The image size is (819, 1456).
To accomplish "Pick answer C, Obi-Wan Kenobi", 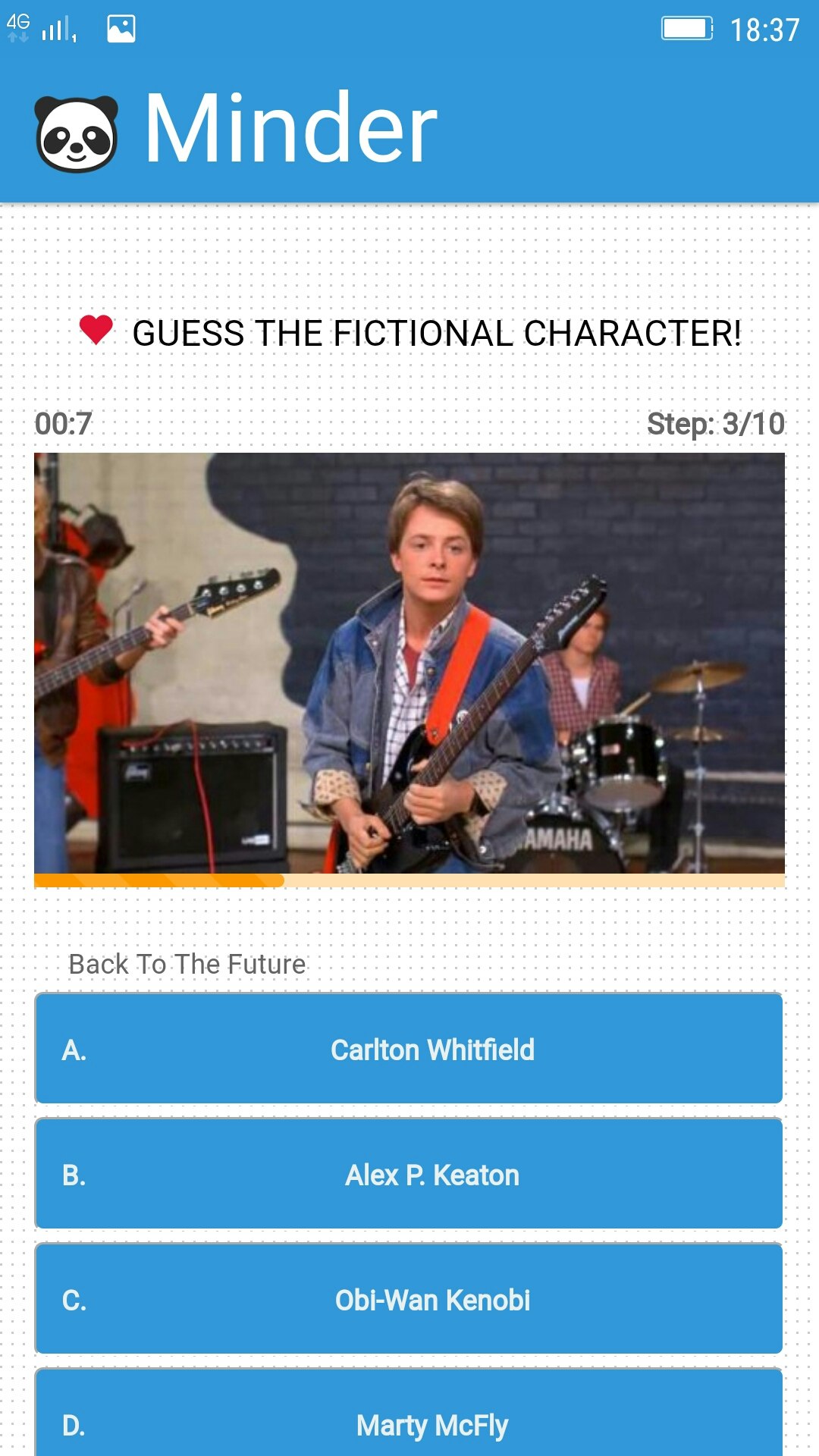I will pos(409,1299).
